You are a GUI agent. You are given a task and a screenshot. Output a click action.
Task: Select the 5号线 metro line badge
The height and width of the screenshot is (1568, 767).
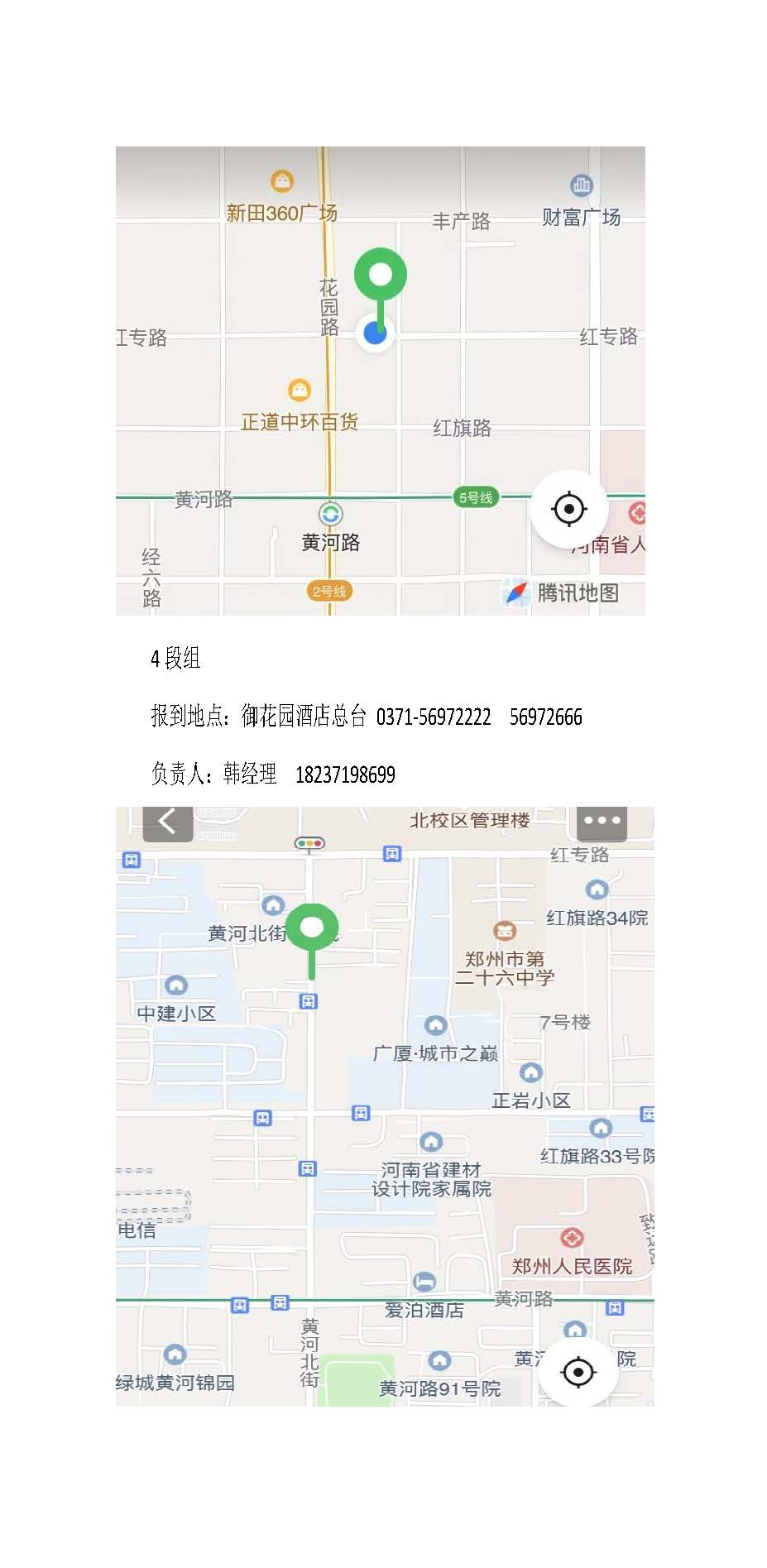(476, 497)
